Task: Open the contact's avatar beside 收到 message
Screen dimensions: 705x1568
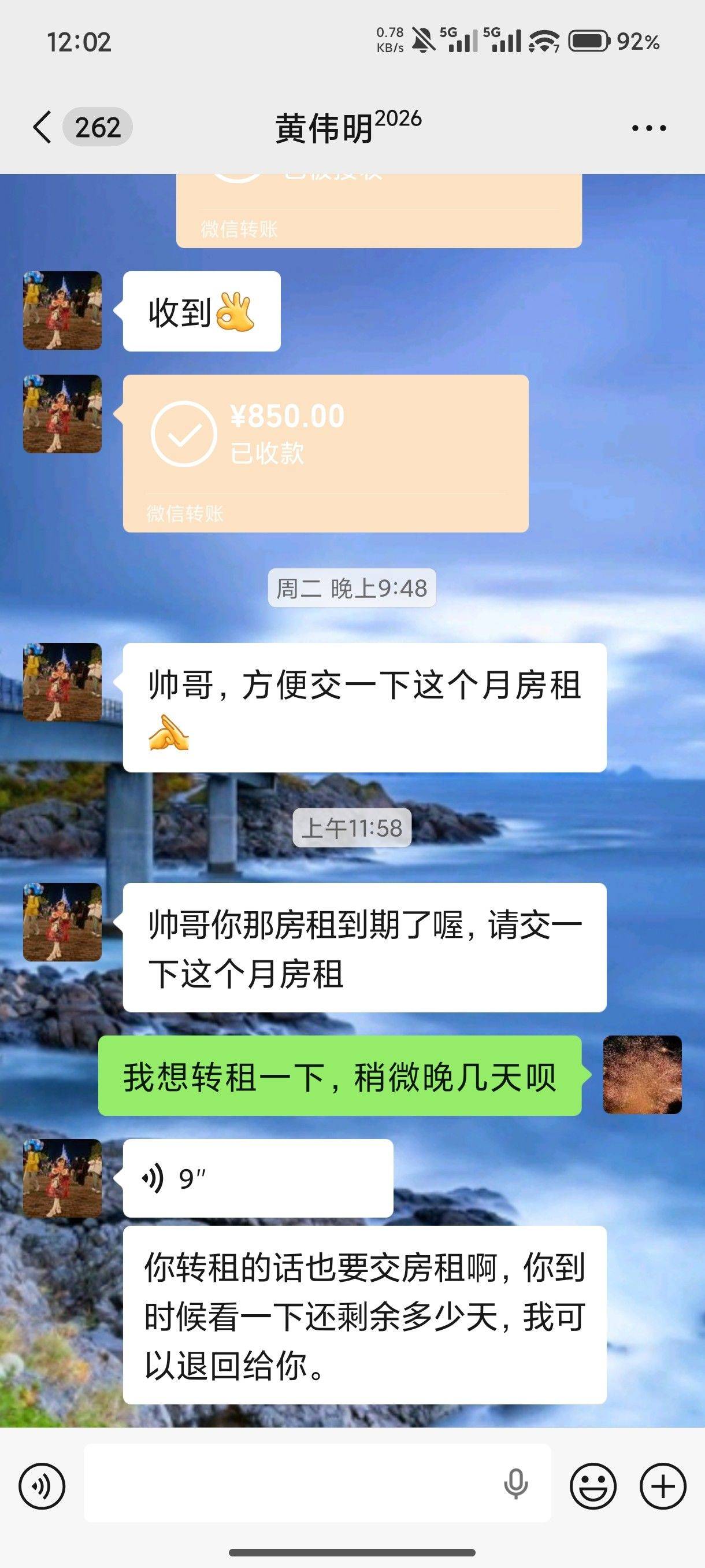Action: pos(62,310)
